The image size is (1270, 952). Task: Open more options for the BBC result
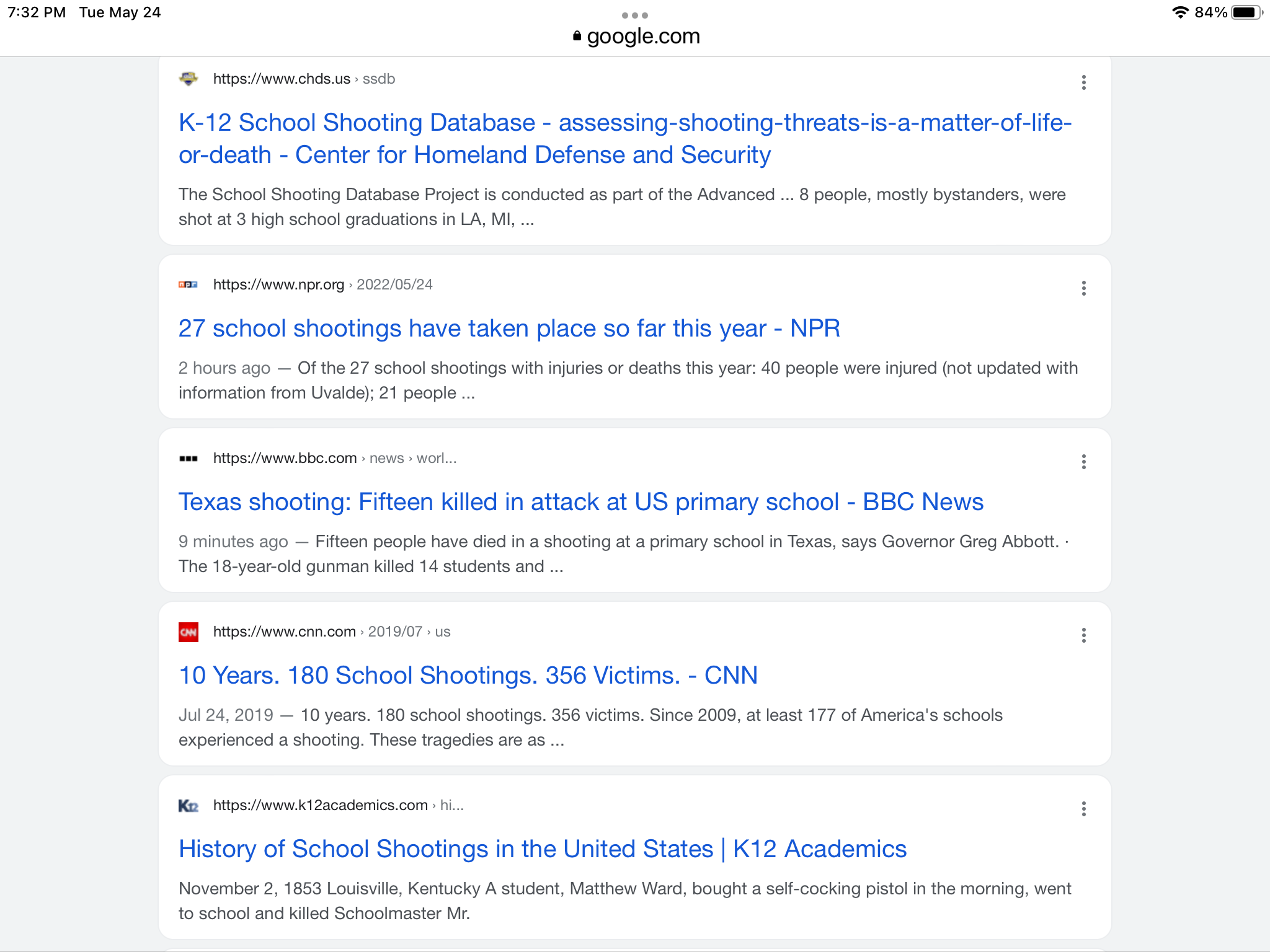(1083, 462)
